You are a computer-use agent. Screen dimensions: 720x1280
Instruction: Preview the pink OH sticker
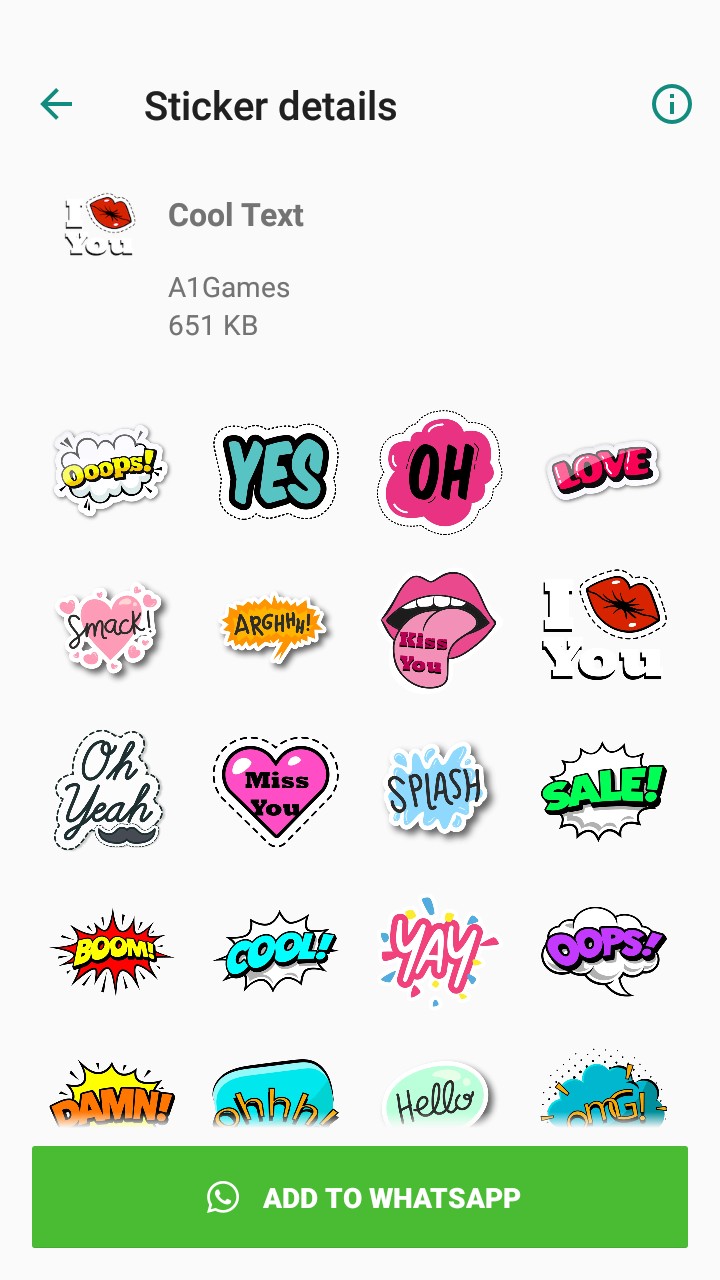pyautogui.click(x=440, y=471)
